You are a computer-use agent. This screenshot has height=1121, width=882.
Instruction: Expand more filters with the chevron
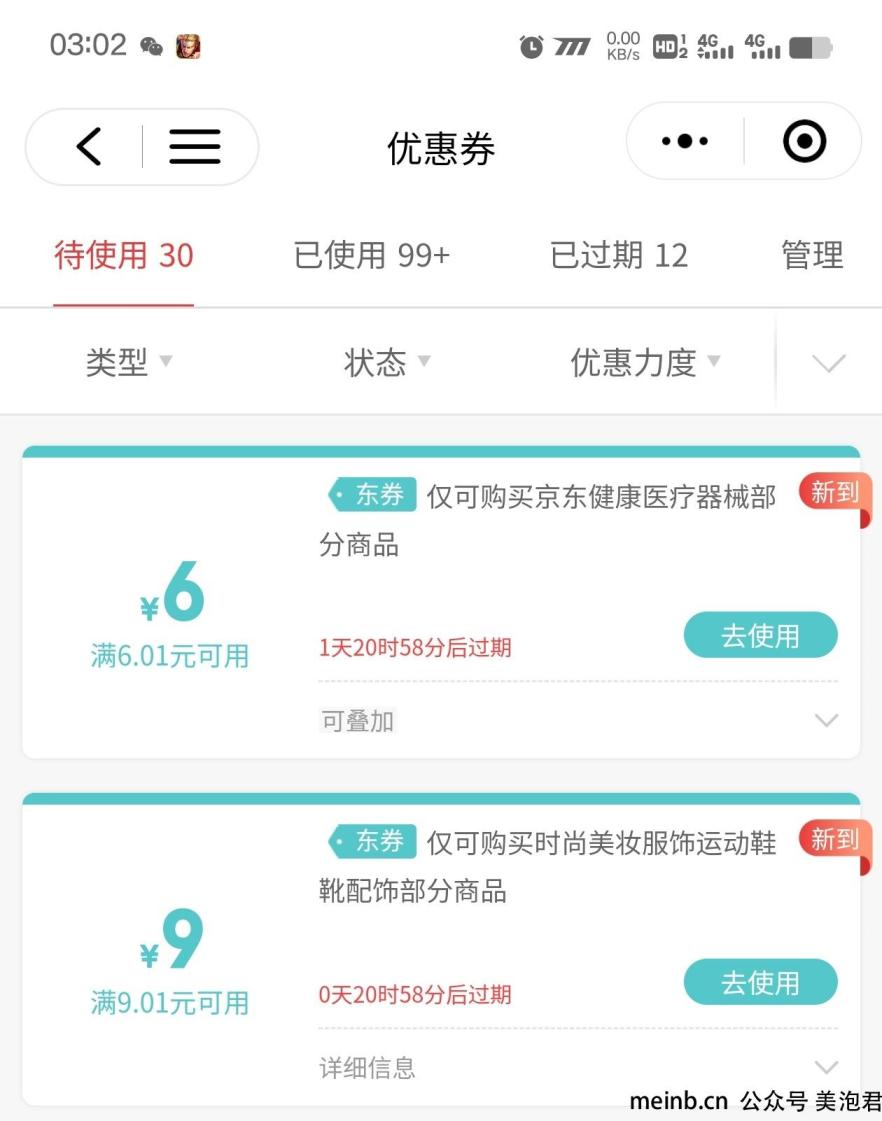[x=828, y=363]
